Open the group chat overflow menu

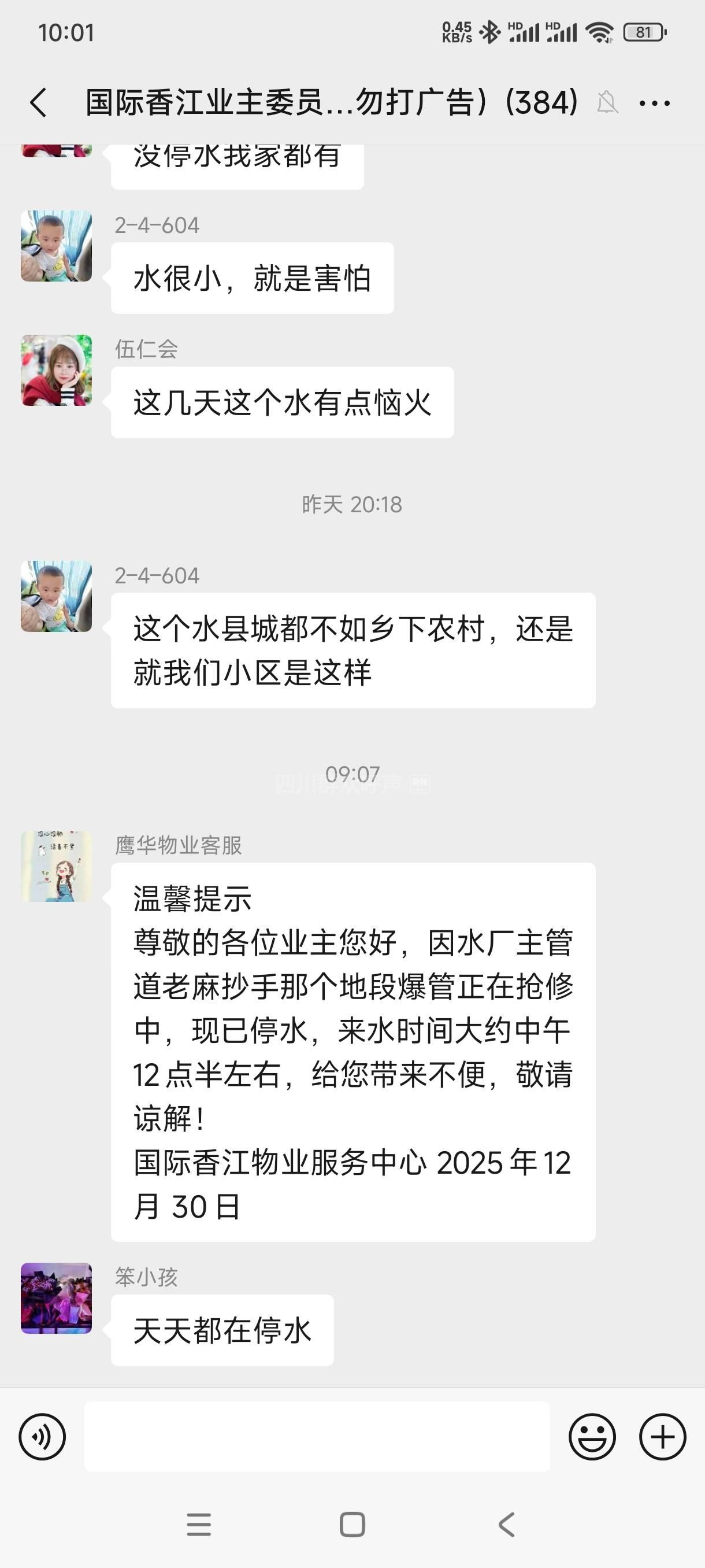tap(654, 103)
